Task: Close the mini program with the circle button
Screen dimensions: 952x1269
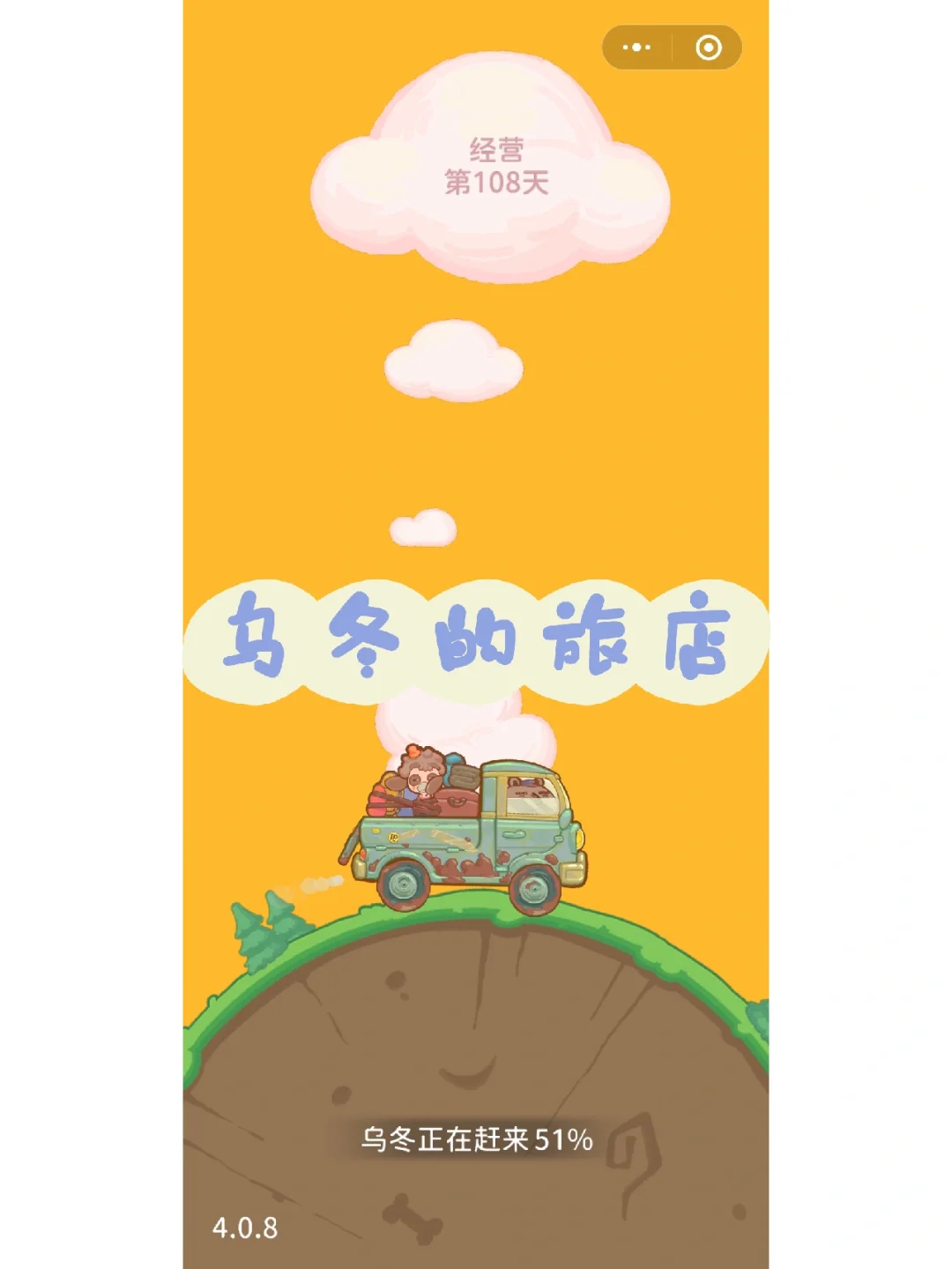Action: [x=708, y=48]
